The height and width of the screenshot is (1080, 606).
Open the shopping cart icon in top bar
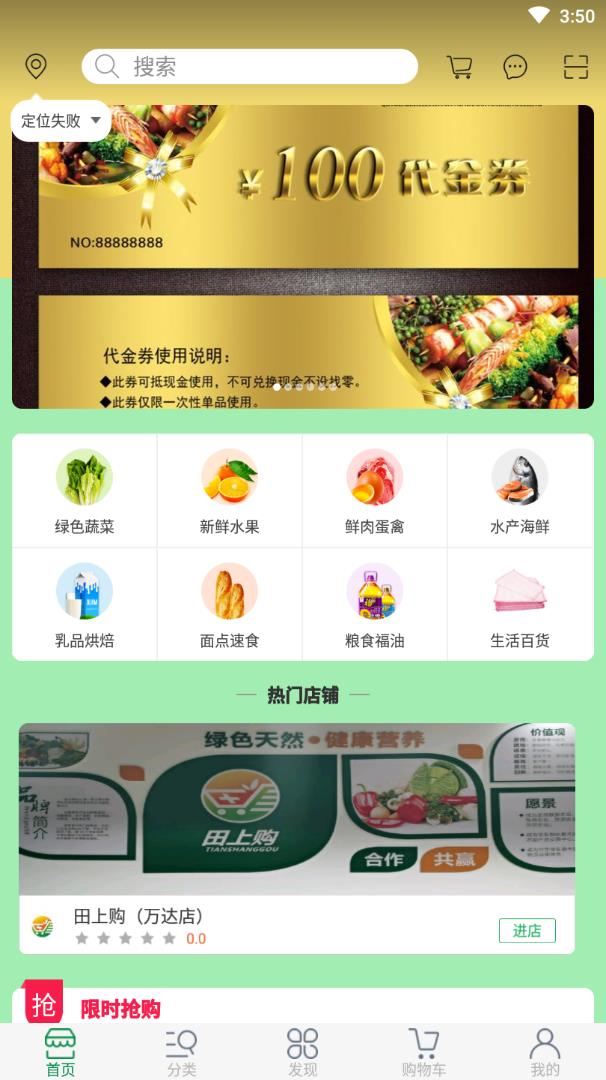point(459,67)
